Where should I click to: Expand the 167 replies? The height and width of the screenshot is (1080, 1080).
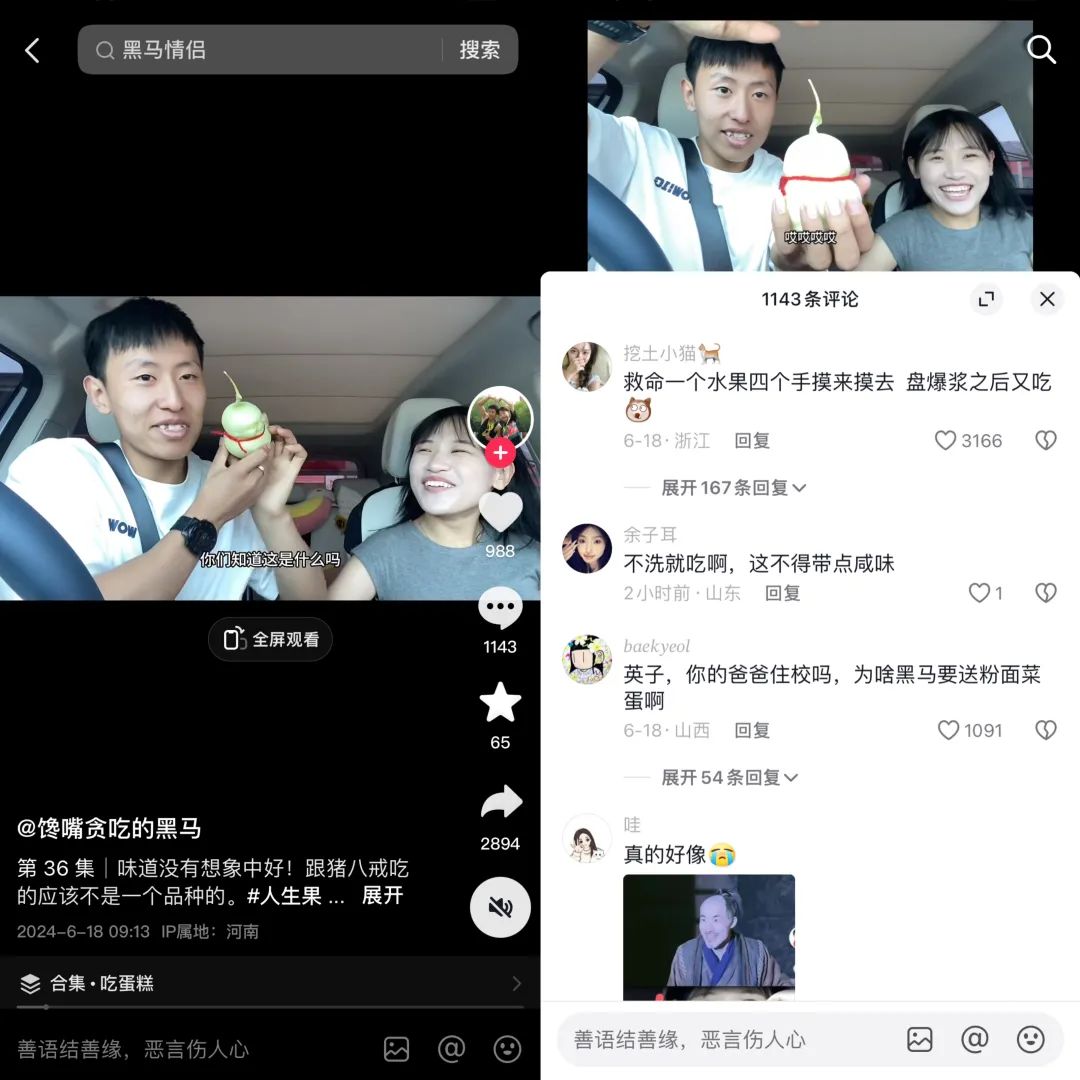click(733, 488)
